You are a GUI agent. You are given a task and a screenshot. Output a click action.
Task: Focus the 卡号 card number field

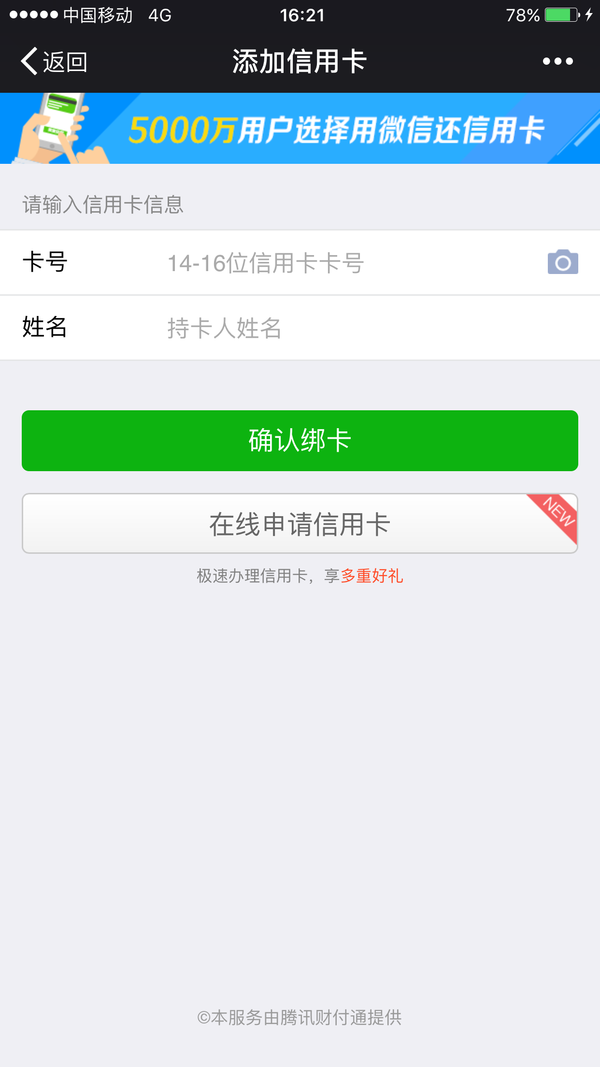tap(300, 263)
